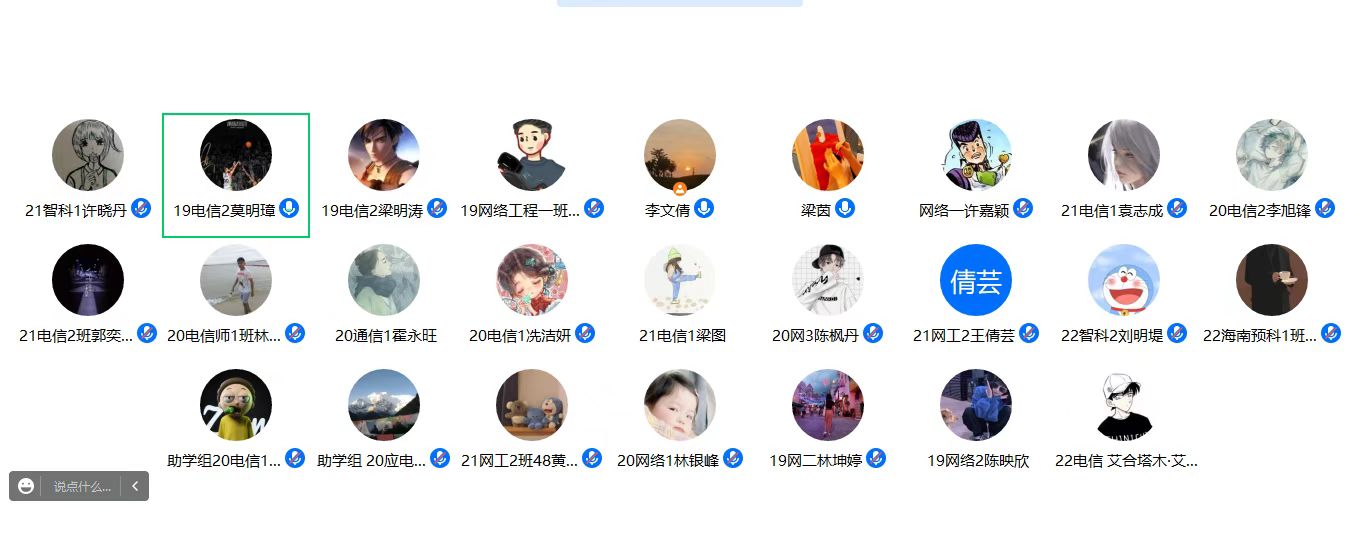
Task: Select participant 19电信2莫明璋
Action: [x=236, y=156]
